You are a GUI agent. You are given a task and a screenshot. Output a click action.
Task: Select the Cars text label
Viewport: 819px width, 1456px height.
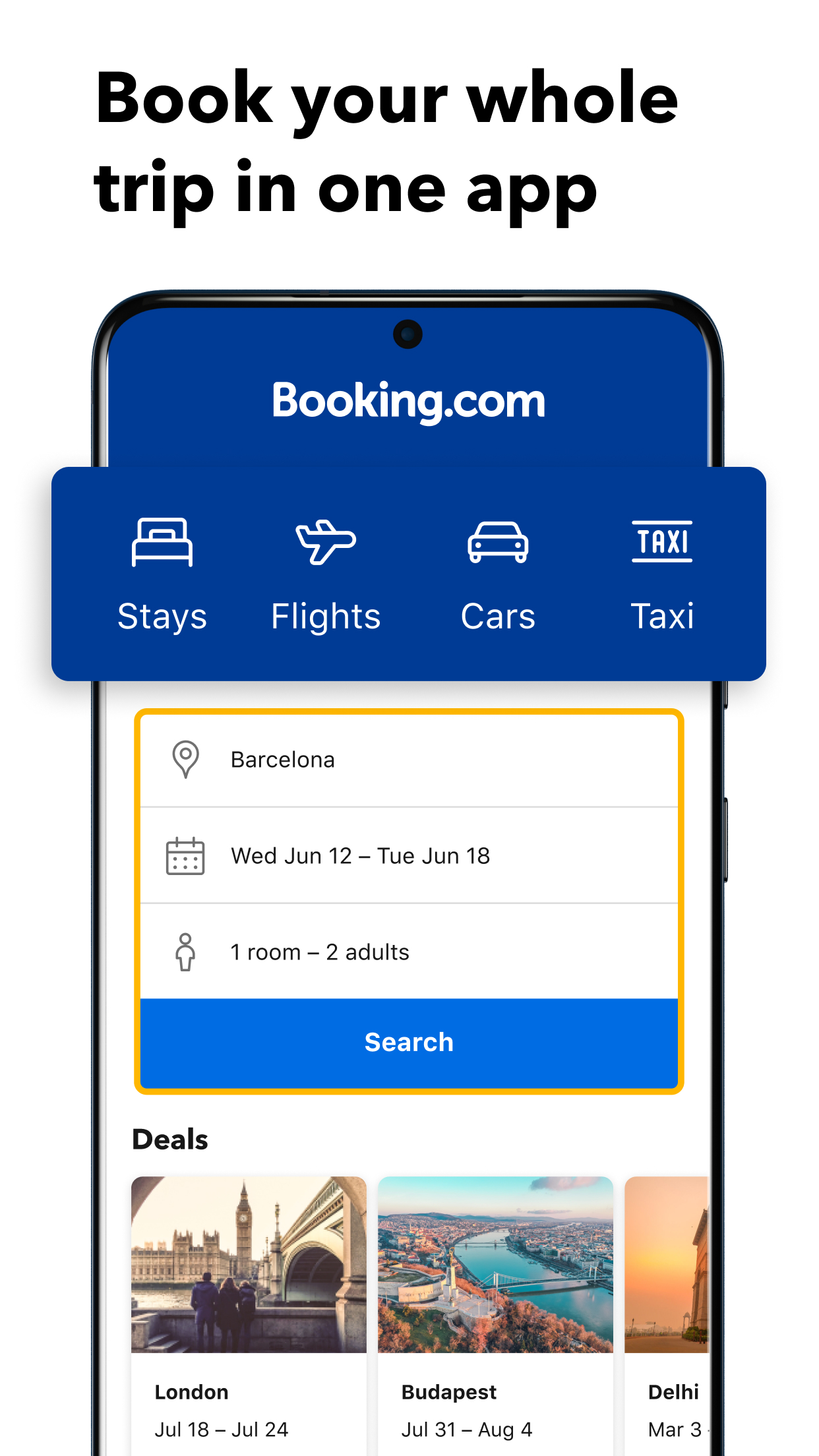tap(498, 616)
